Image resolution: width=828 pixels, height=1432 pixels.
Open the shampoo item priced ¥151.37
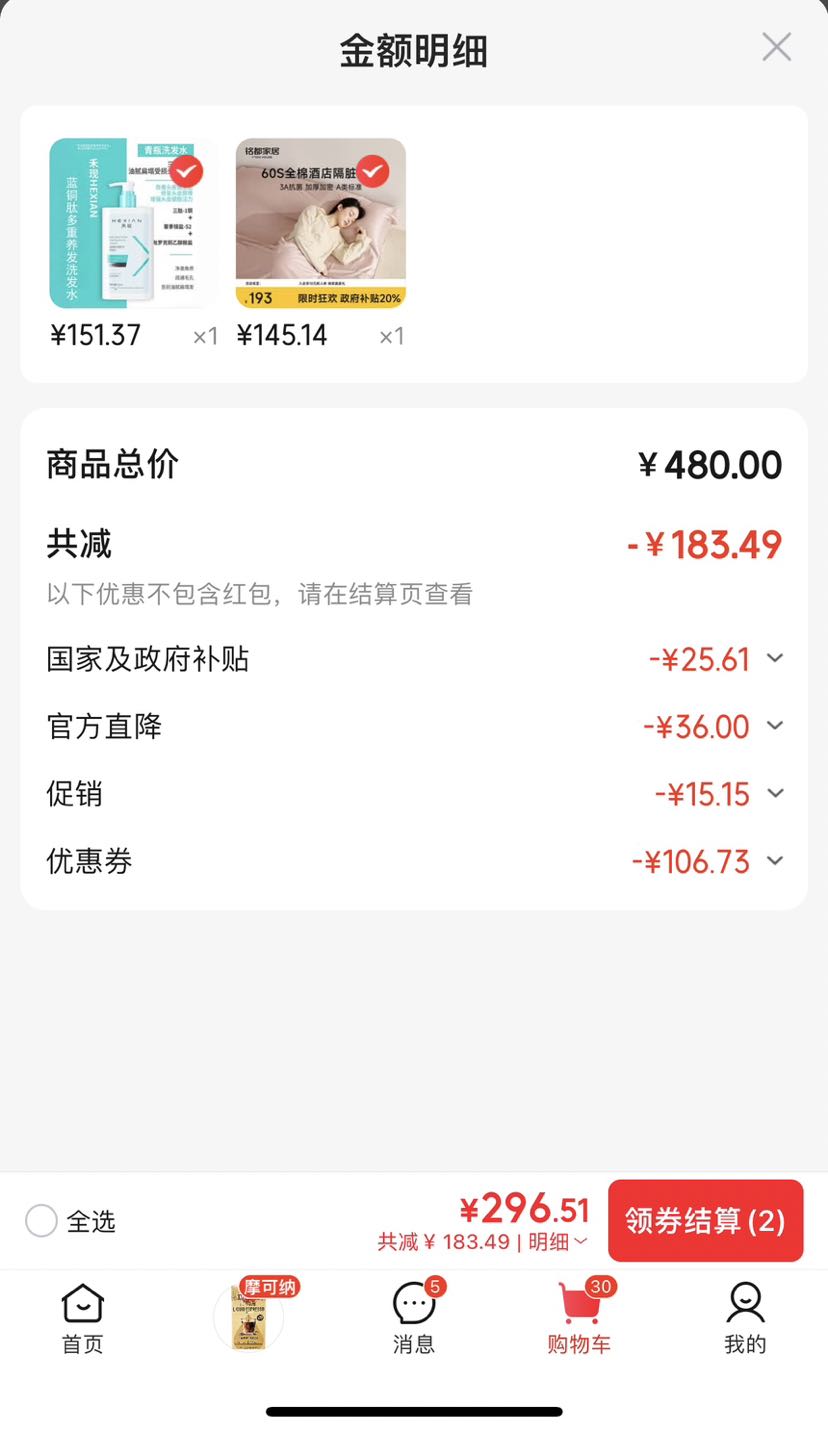[x=132, y=223]
